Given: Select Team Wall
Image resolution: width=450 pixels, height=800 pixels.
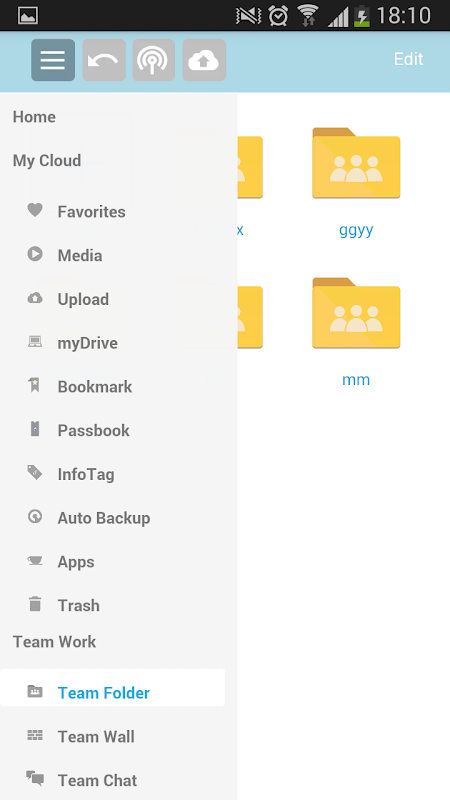Looking at the screenshot, I should click(x=118, y=737).
